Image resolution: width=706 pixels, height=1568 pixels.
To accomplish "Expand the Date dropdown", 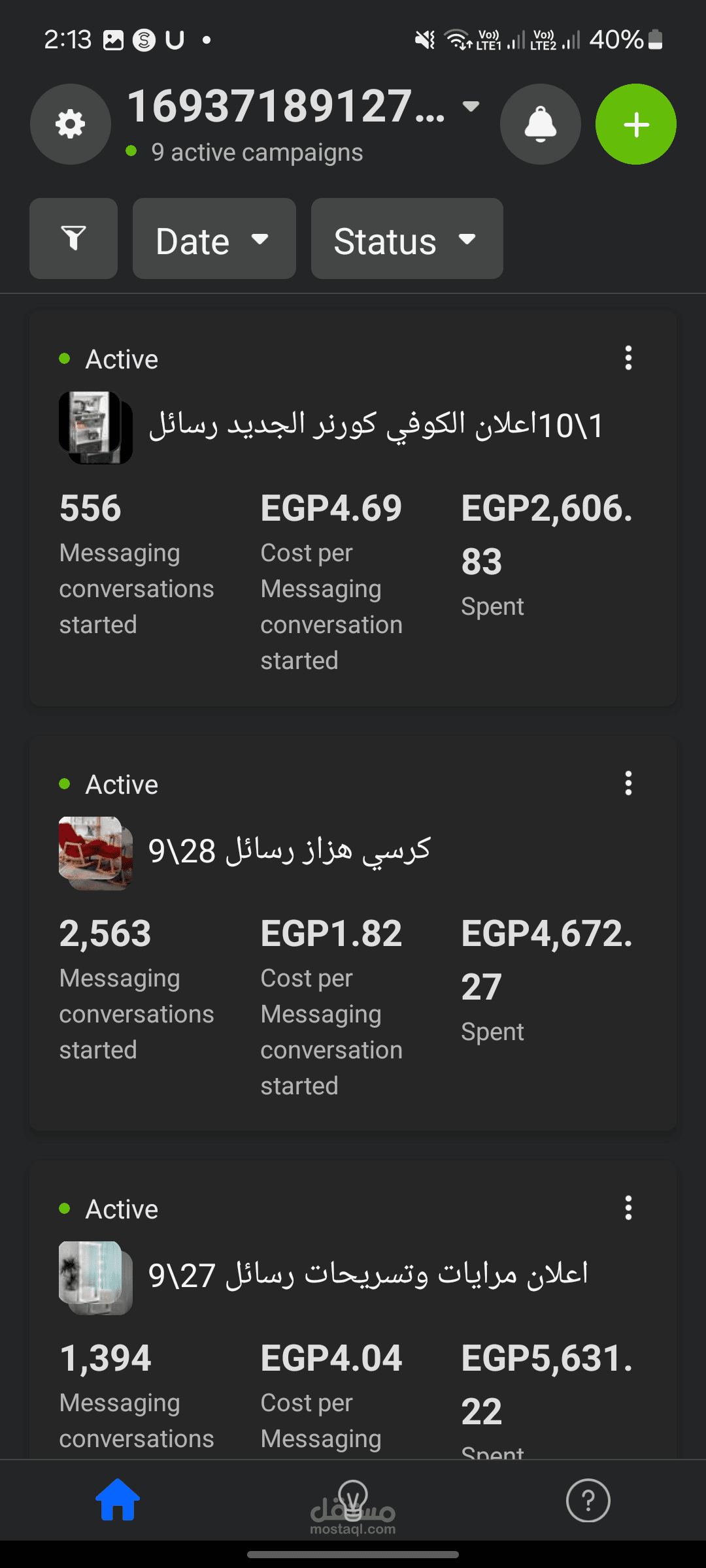I will (214, 239).
